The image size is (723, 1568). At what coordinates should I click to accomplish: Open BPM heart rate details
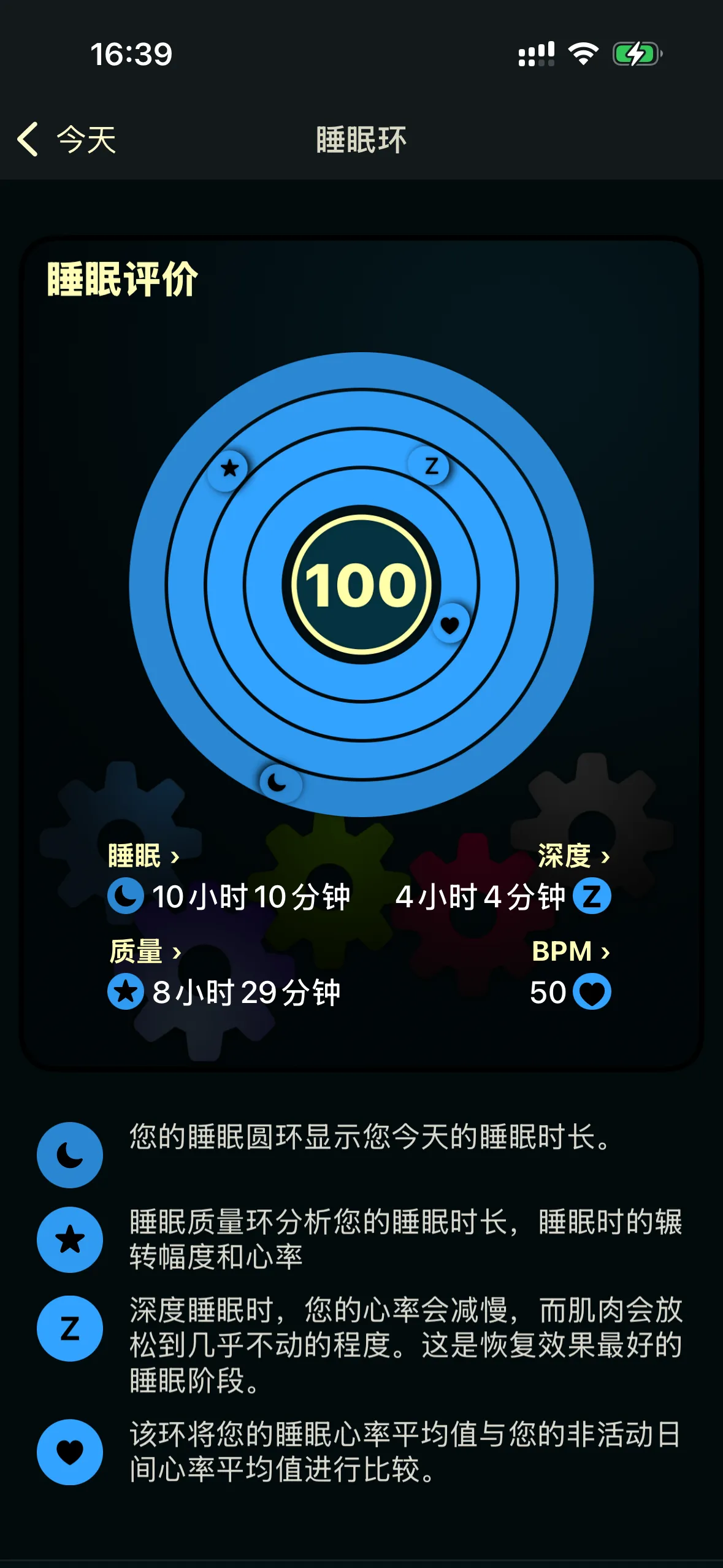coord(571,951)
